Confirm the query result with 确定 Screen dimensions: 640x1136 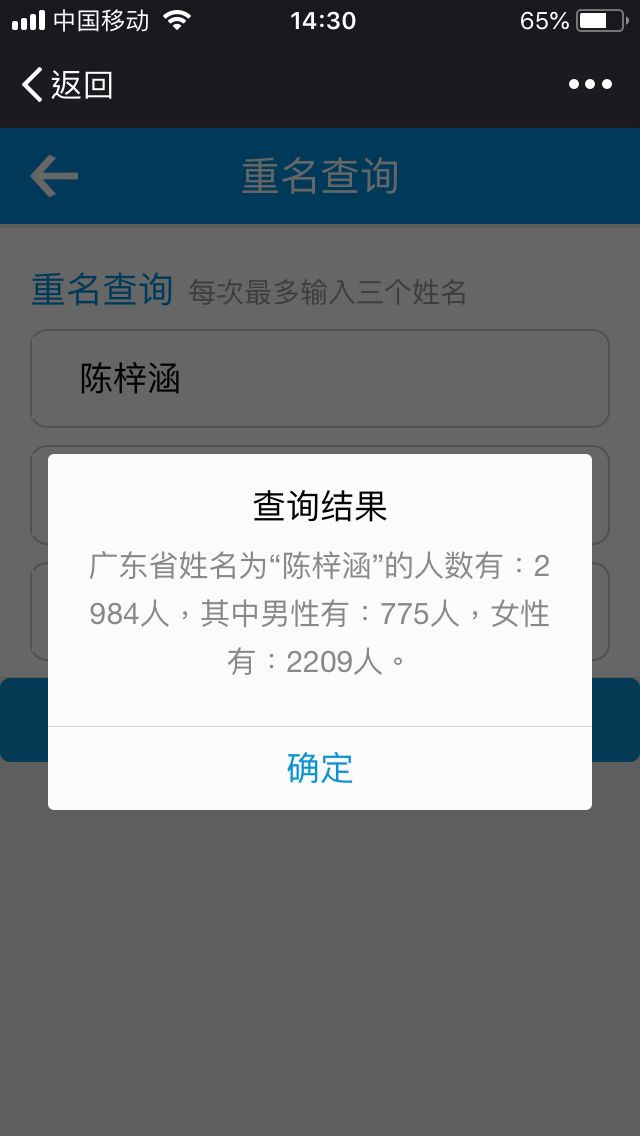tap(320, 768)
